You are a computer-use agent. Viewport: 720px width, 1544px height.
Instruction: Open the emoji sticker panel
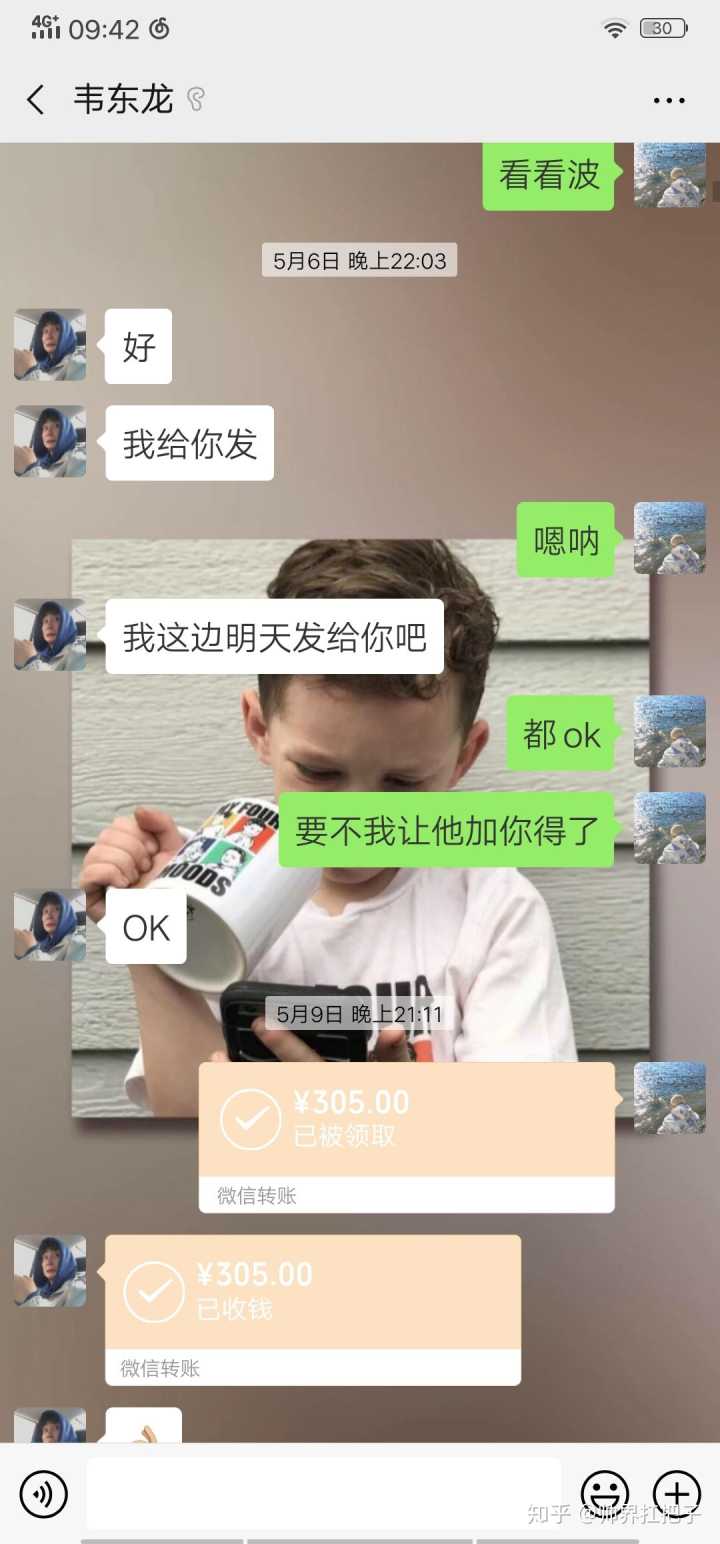pos(605,1495)
